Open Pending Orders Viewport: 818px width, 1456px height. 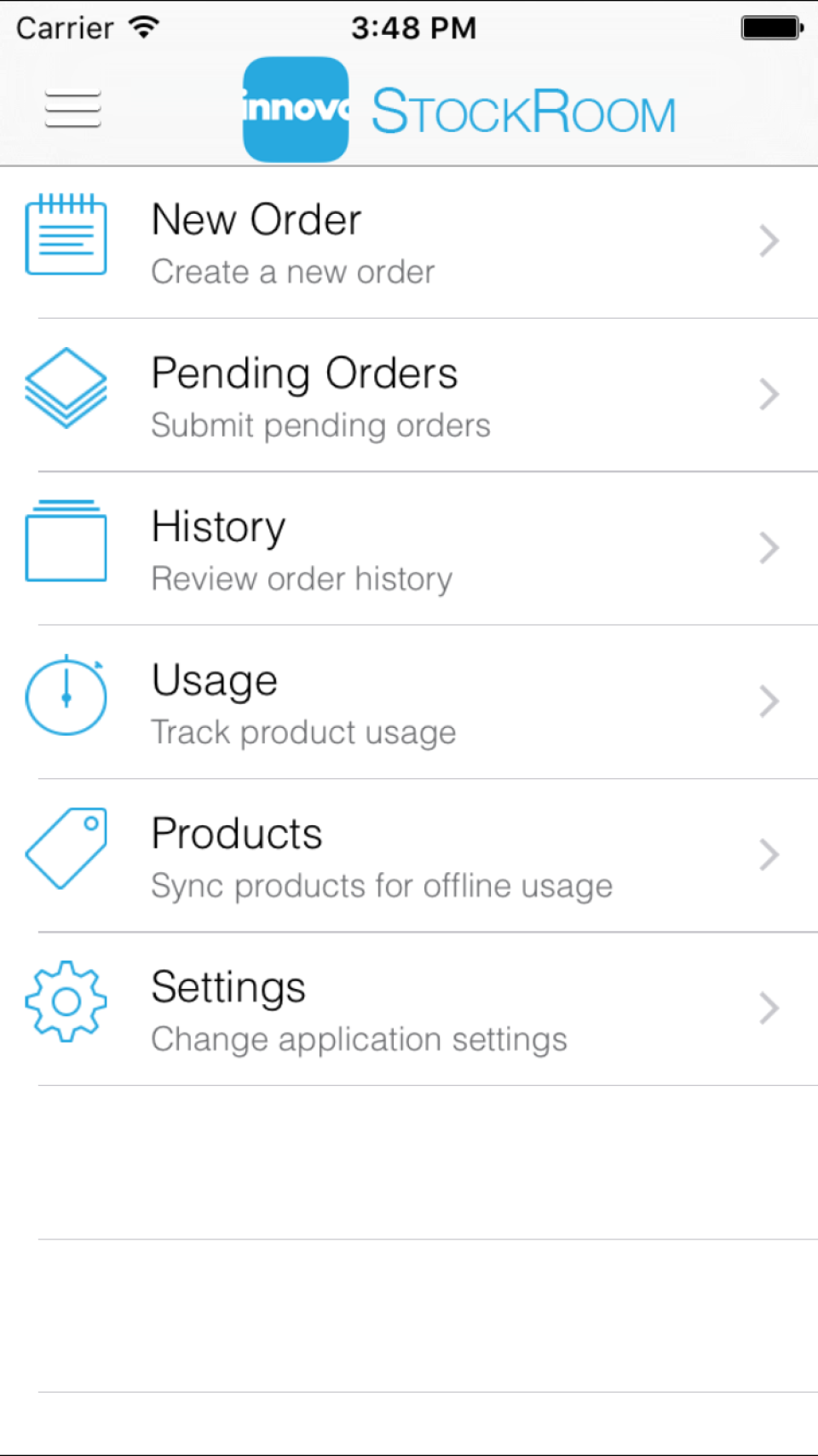pyautogui.click(x=409, y=396)
